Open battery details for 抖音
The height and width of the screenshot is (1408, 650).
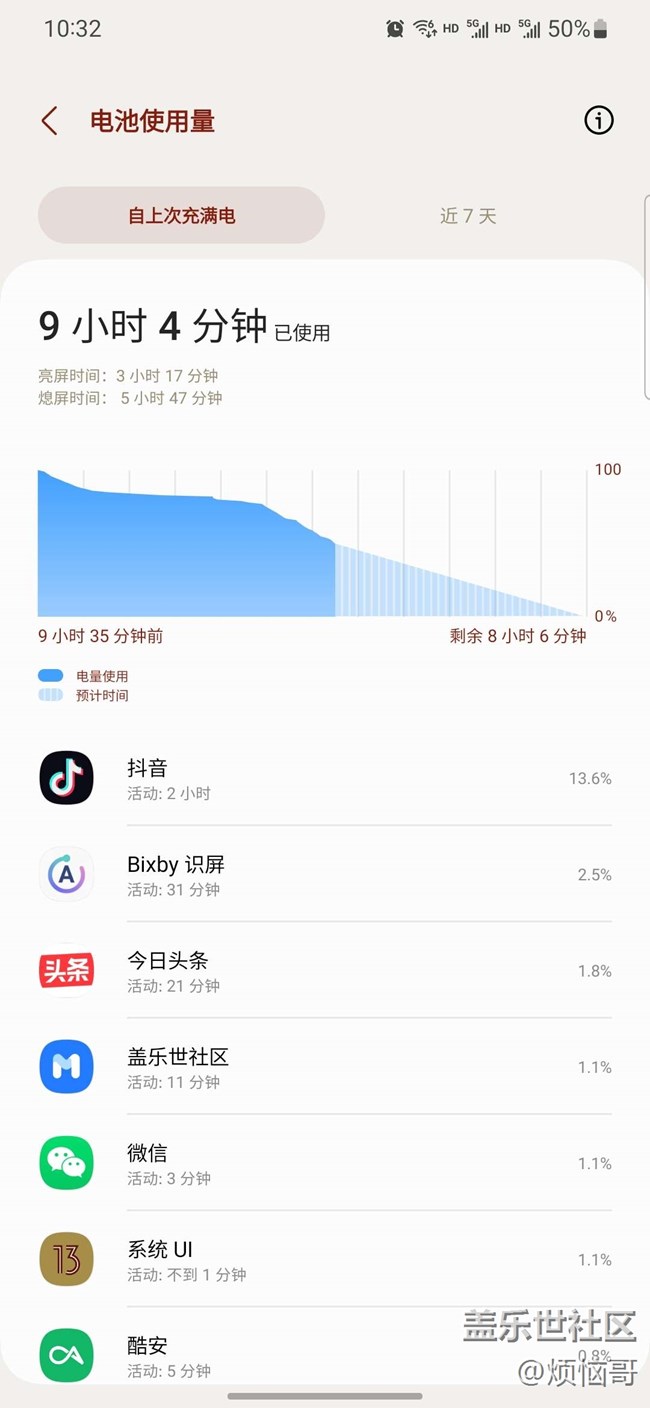[325, 779]
